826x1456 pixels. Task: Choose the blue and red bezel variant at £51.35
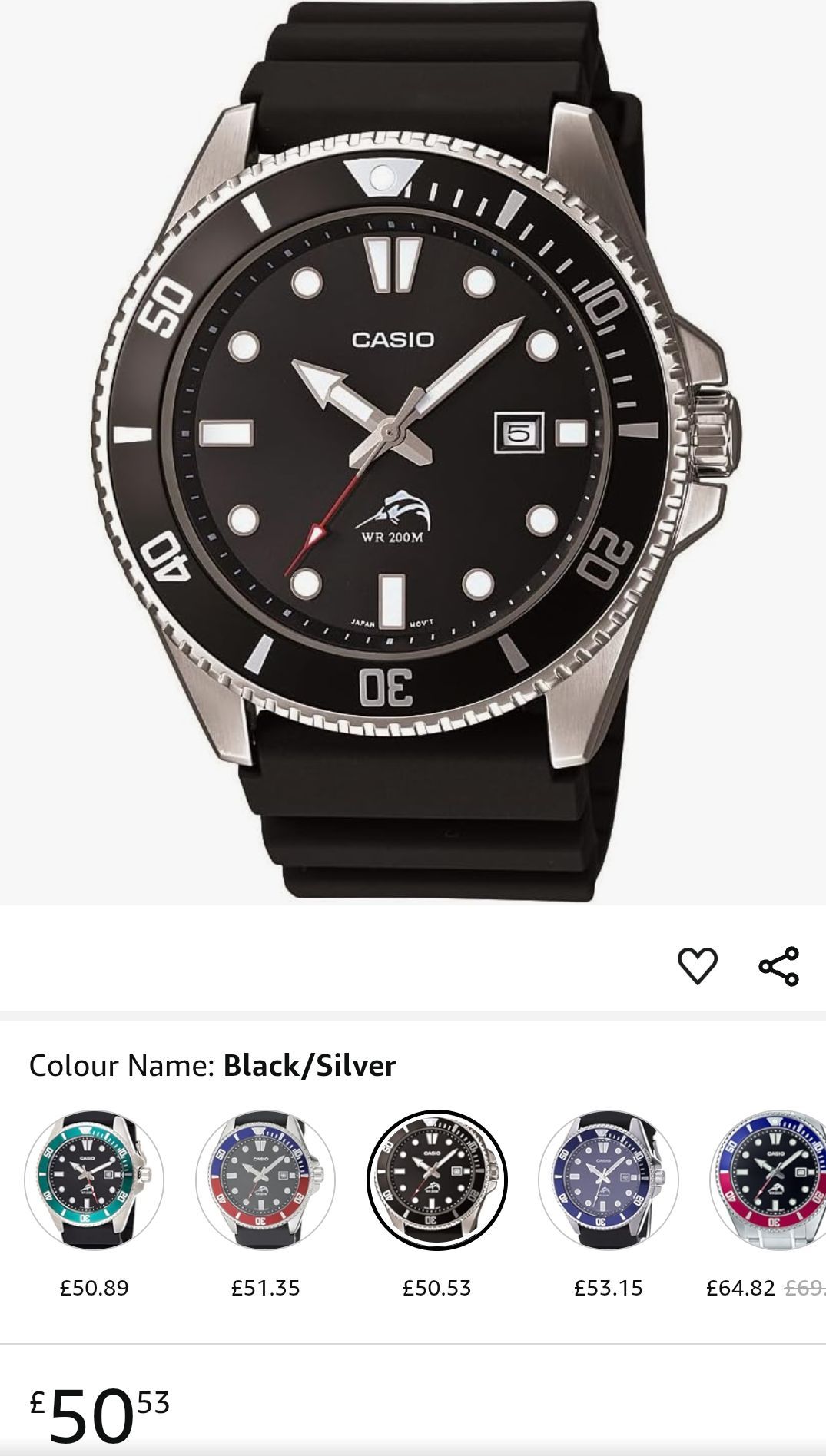point(265,1180)
